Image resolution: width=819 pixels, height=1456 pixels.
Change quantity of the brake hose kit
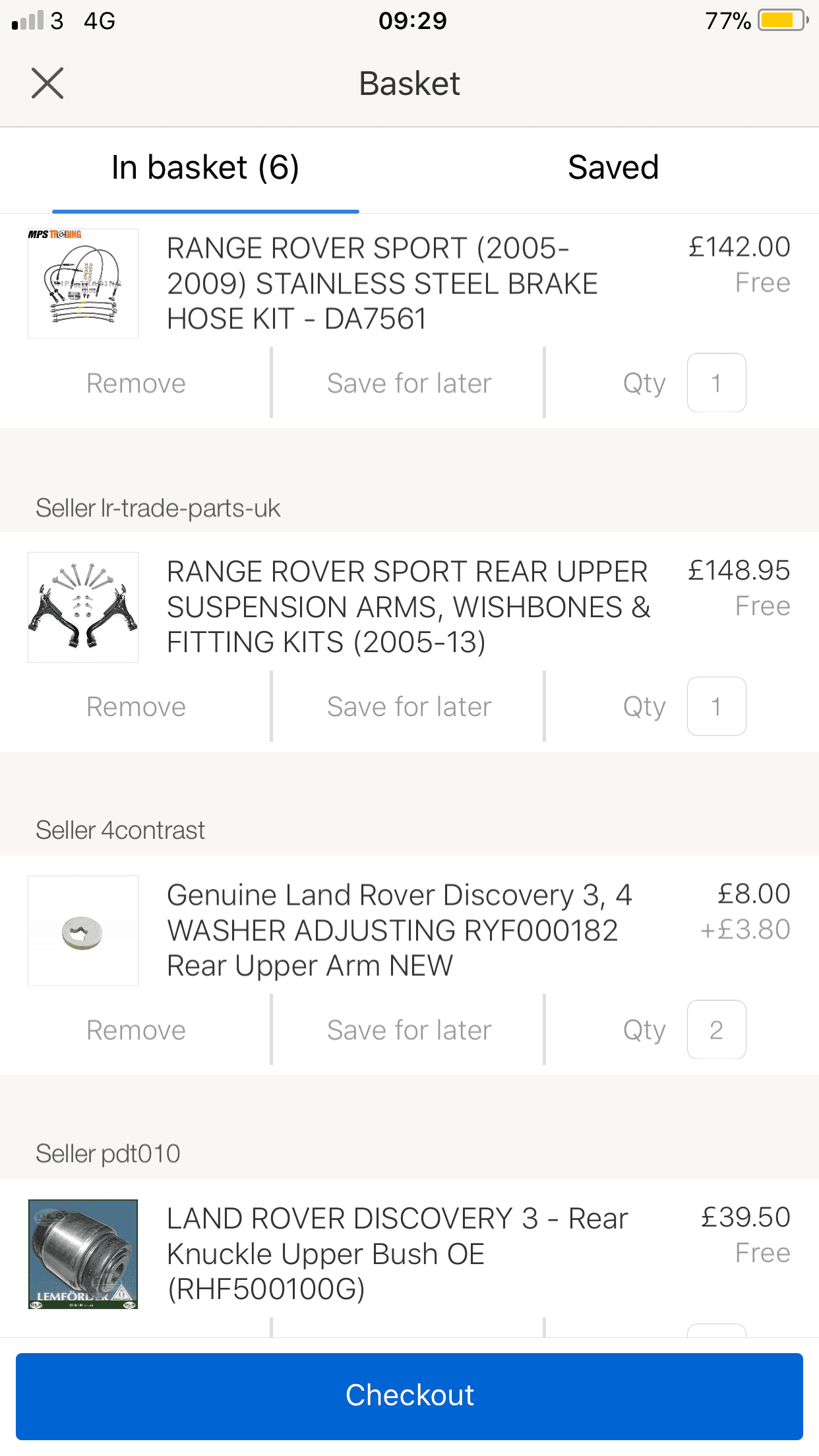716,383
